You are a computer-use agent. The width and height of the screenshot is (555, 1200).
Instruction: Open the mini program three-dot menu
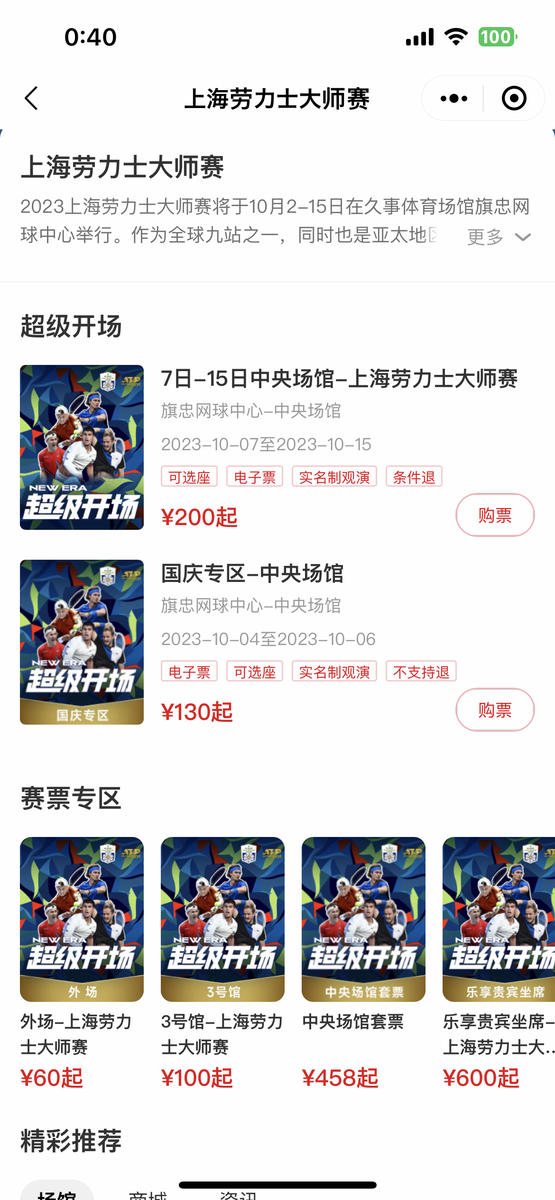[x=453, y=98]
